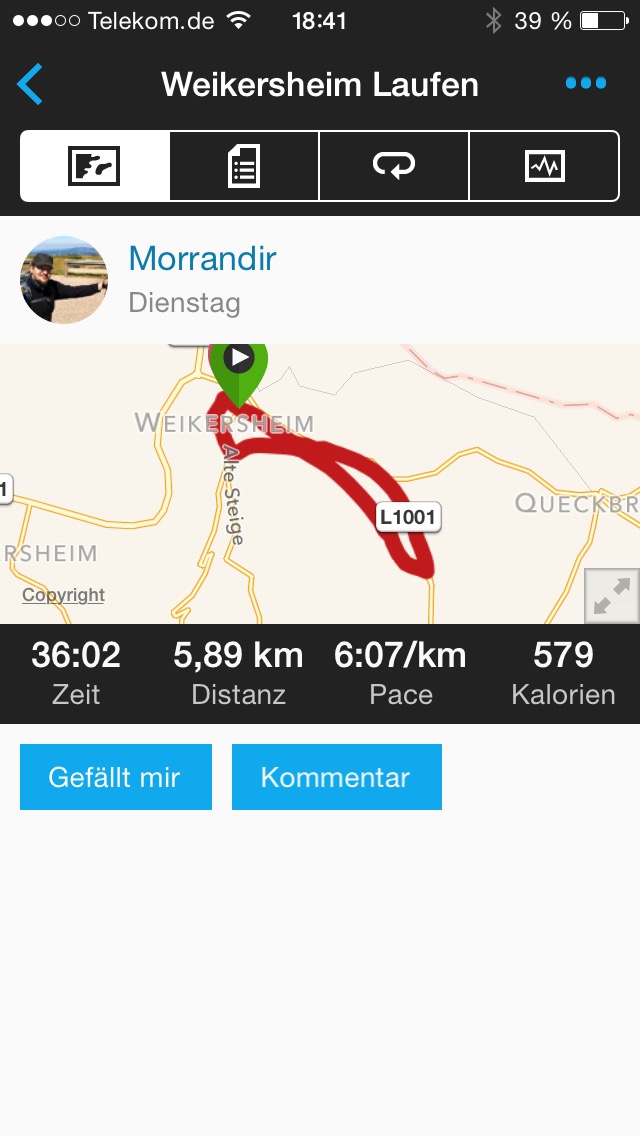Switch to the laps tab

pyautogui.click(x=394, y=166)
